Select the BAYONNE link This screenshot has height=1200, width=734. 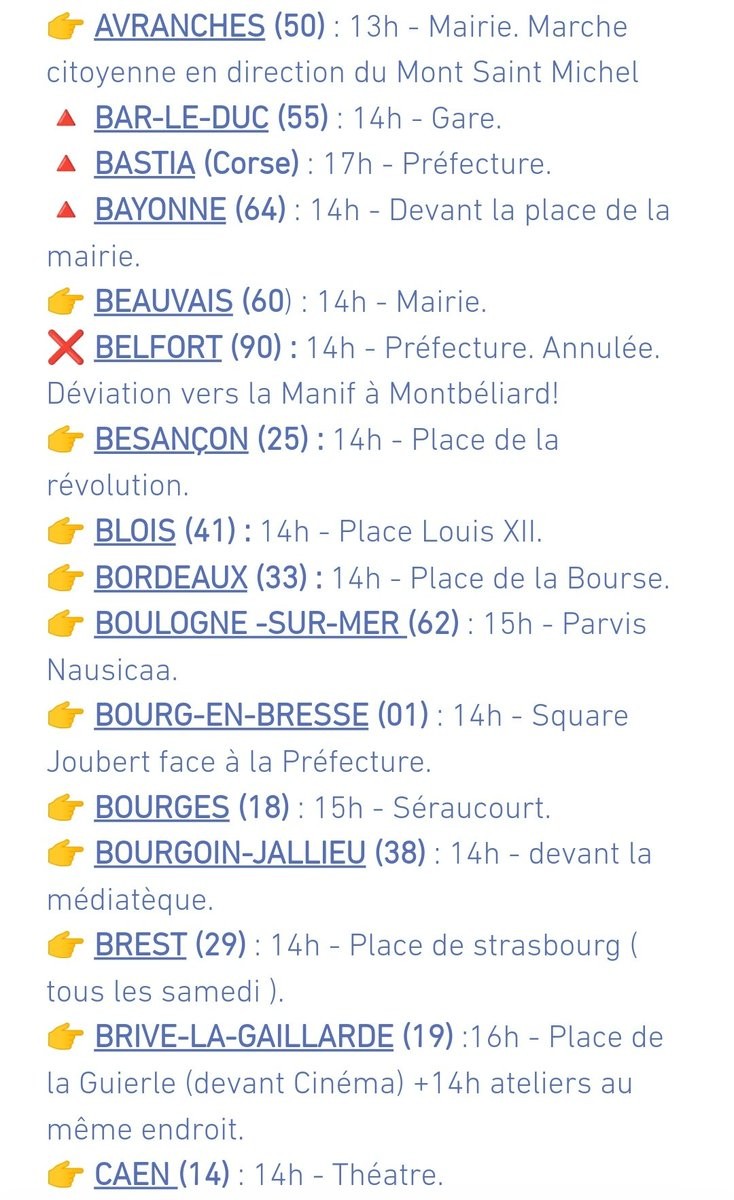tap(160, 210)
